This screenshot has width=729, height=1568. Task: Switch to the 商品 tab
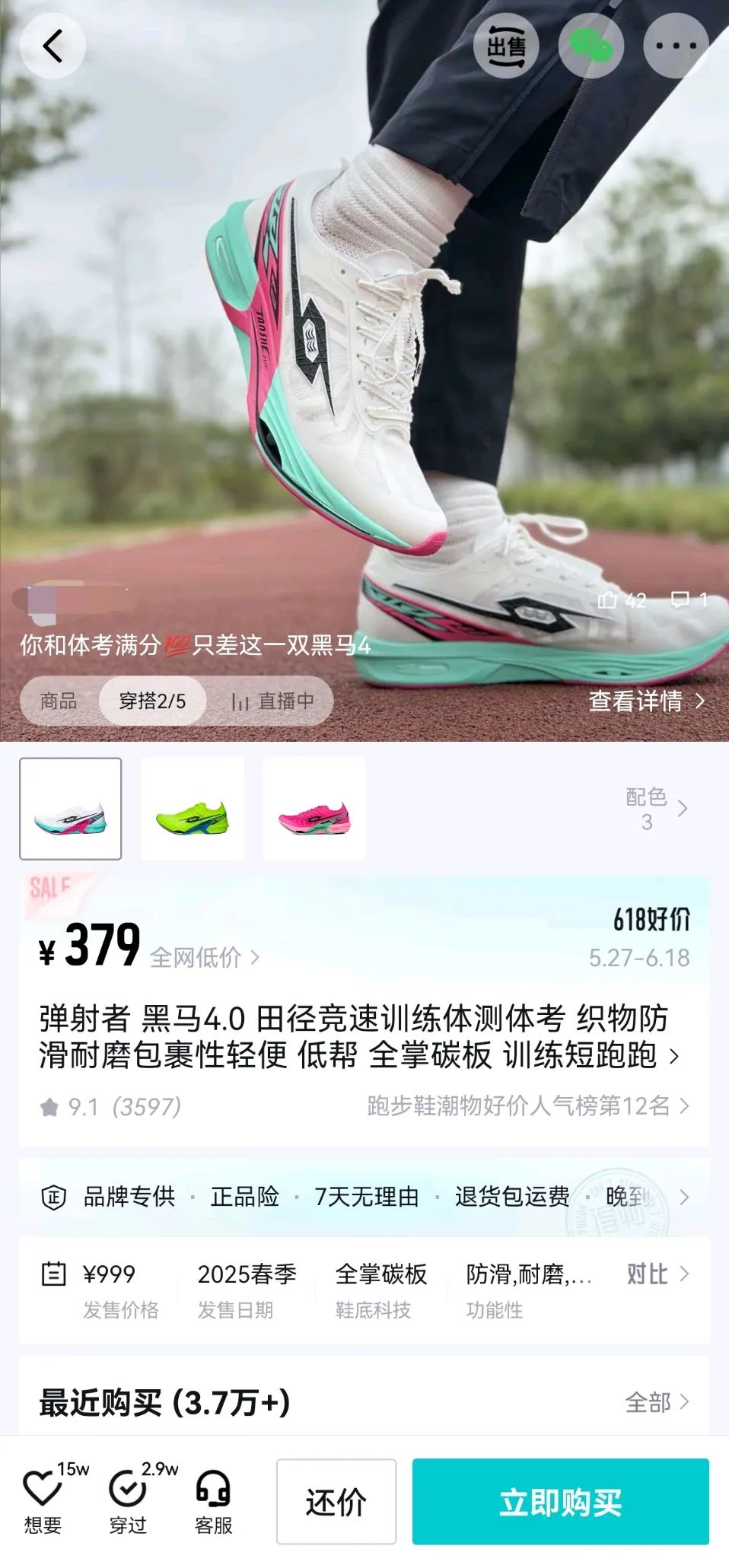click(59, 701)
